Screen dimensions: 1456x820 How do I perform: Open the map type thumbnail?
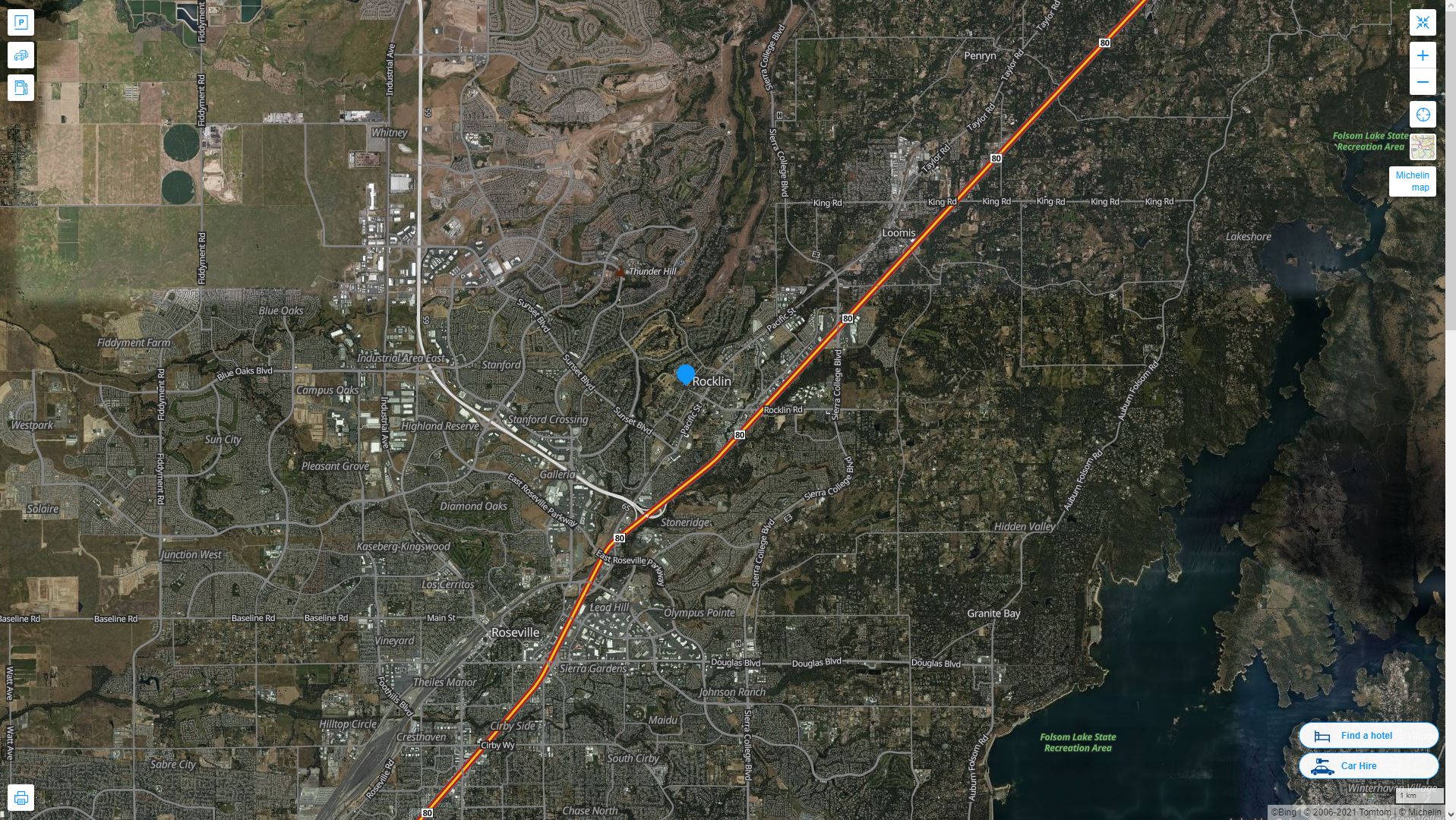coord(1423,147)
